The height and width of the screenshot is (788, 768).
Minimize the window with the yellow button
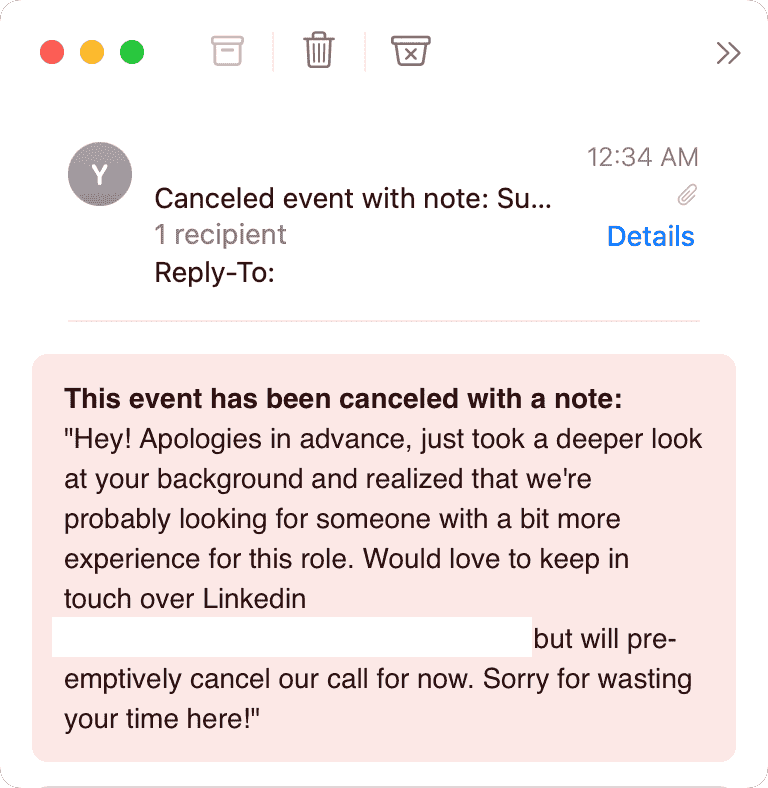click(x=92, y=52)
